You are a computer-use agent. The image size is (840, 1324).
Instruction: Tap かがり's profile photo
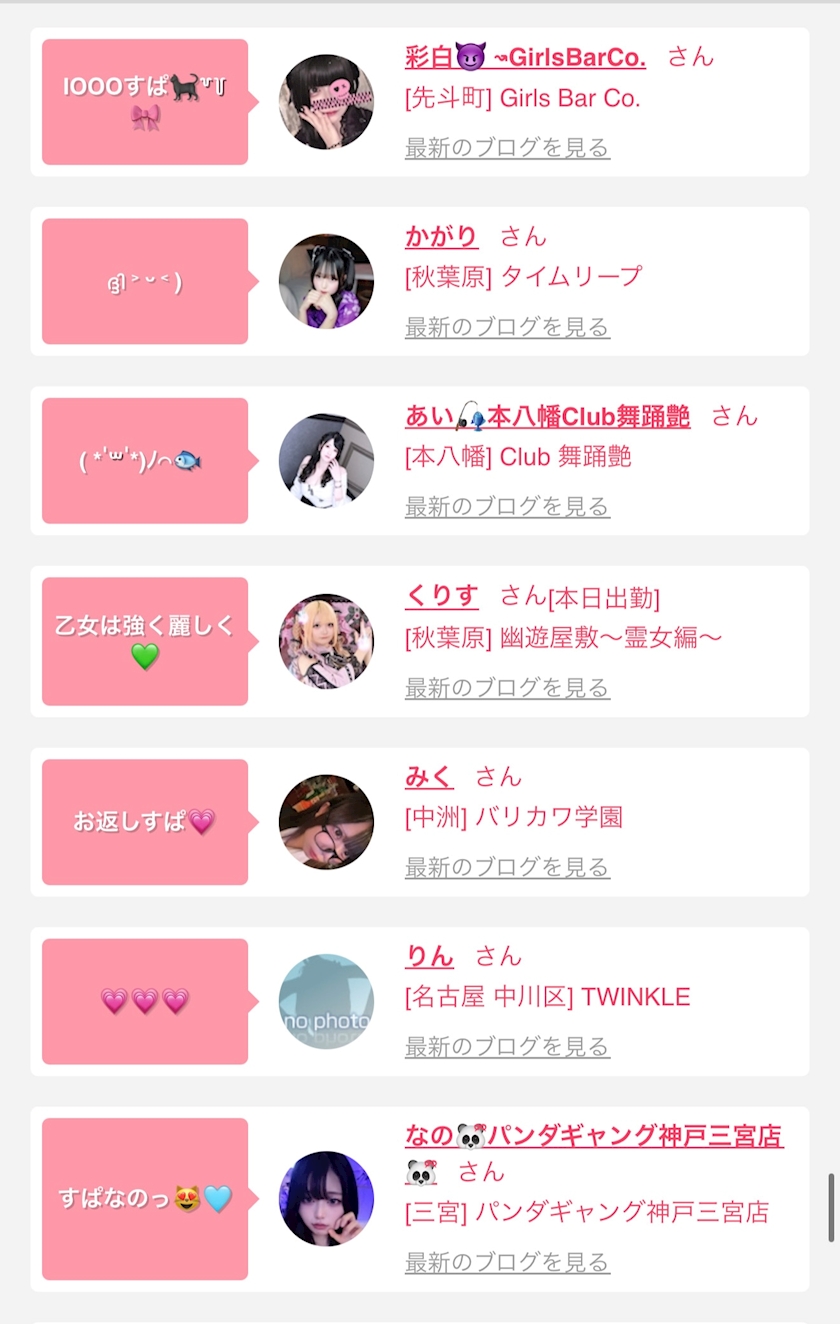coord(326,281)
